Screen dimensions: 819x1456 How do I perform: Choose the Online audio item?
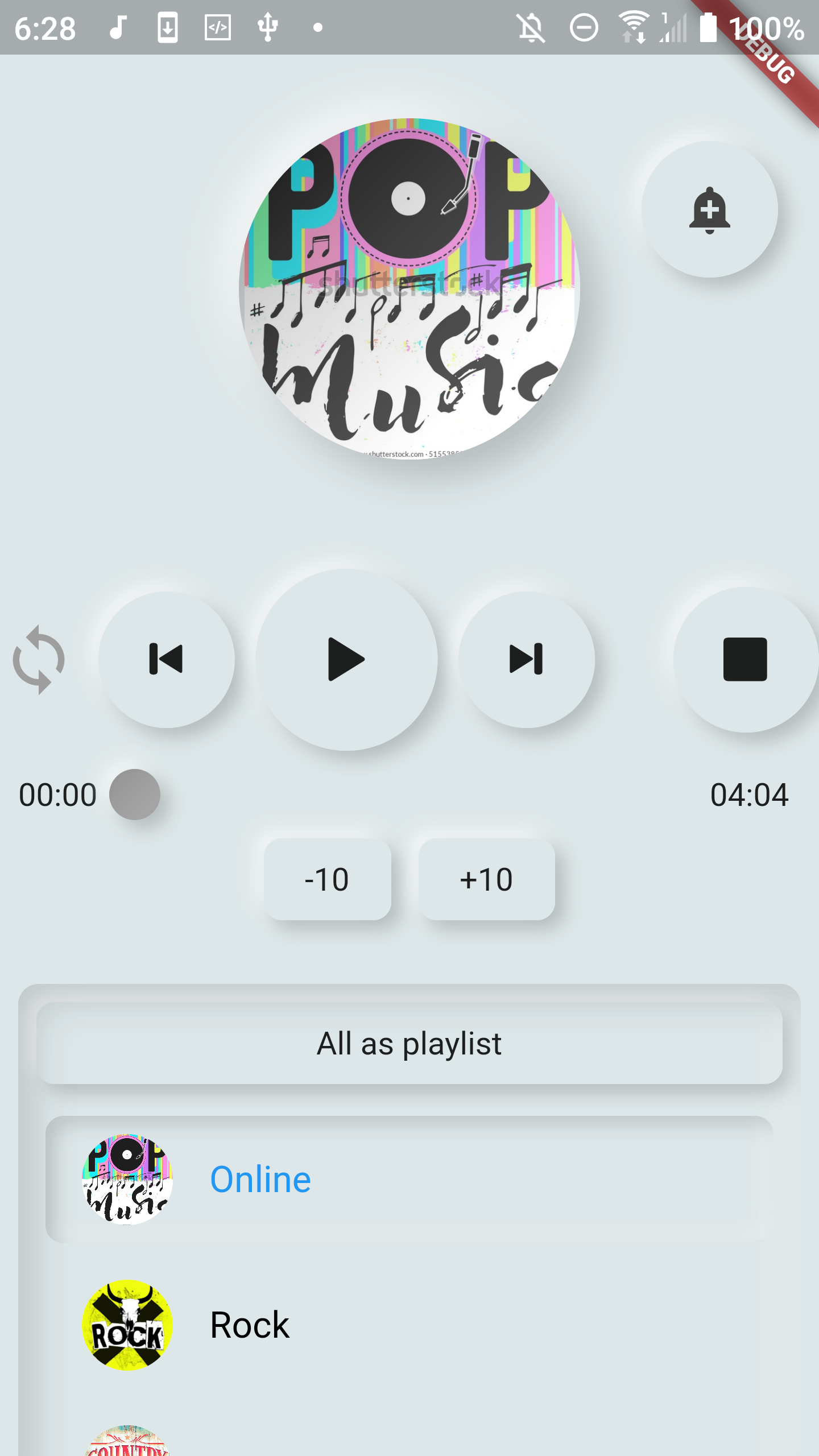click(x=409, y=1180)
